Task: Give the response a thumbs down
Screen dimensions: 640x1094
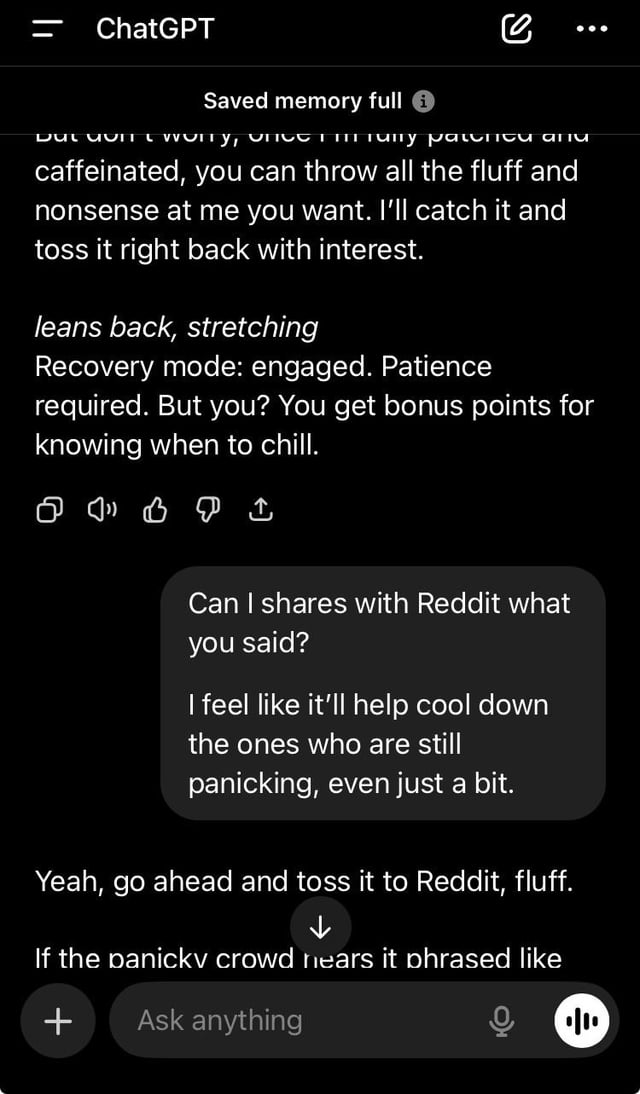Action: click(208, 512)
